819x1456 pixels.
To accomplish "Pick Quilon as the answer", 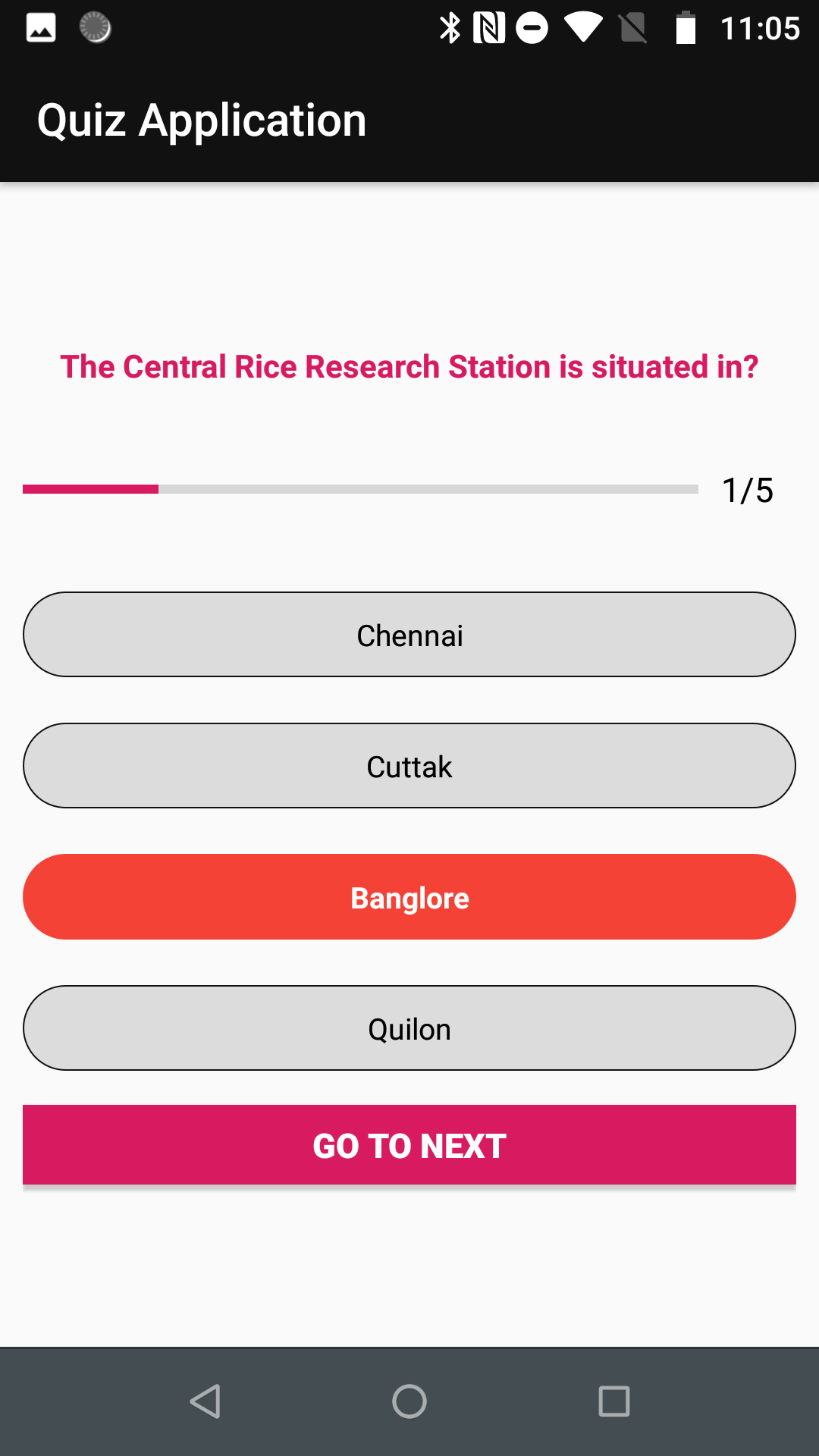I will click(409, 1028).
